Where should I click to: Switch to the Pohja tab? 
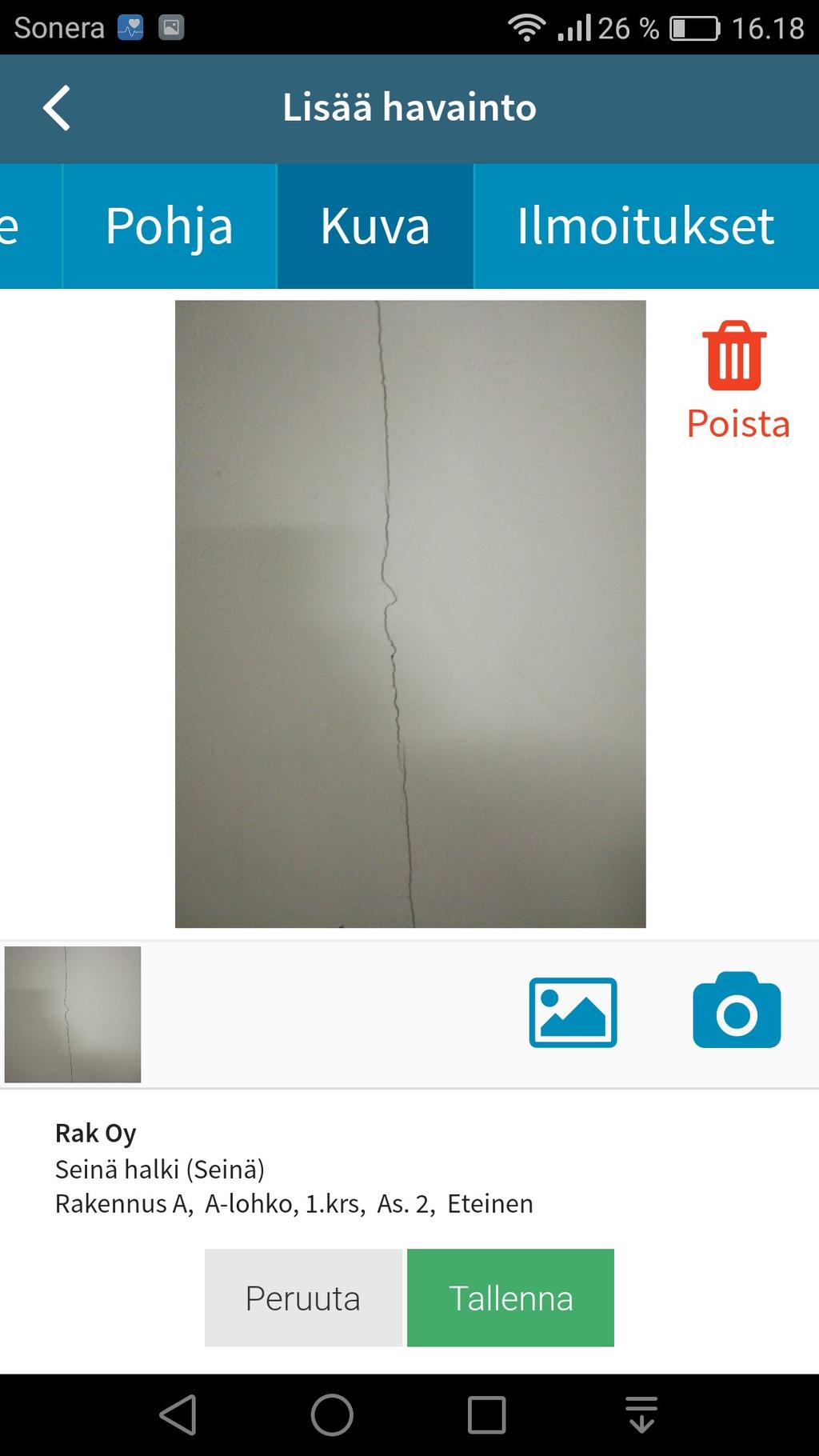(169, 226)
